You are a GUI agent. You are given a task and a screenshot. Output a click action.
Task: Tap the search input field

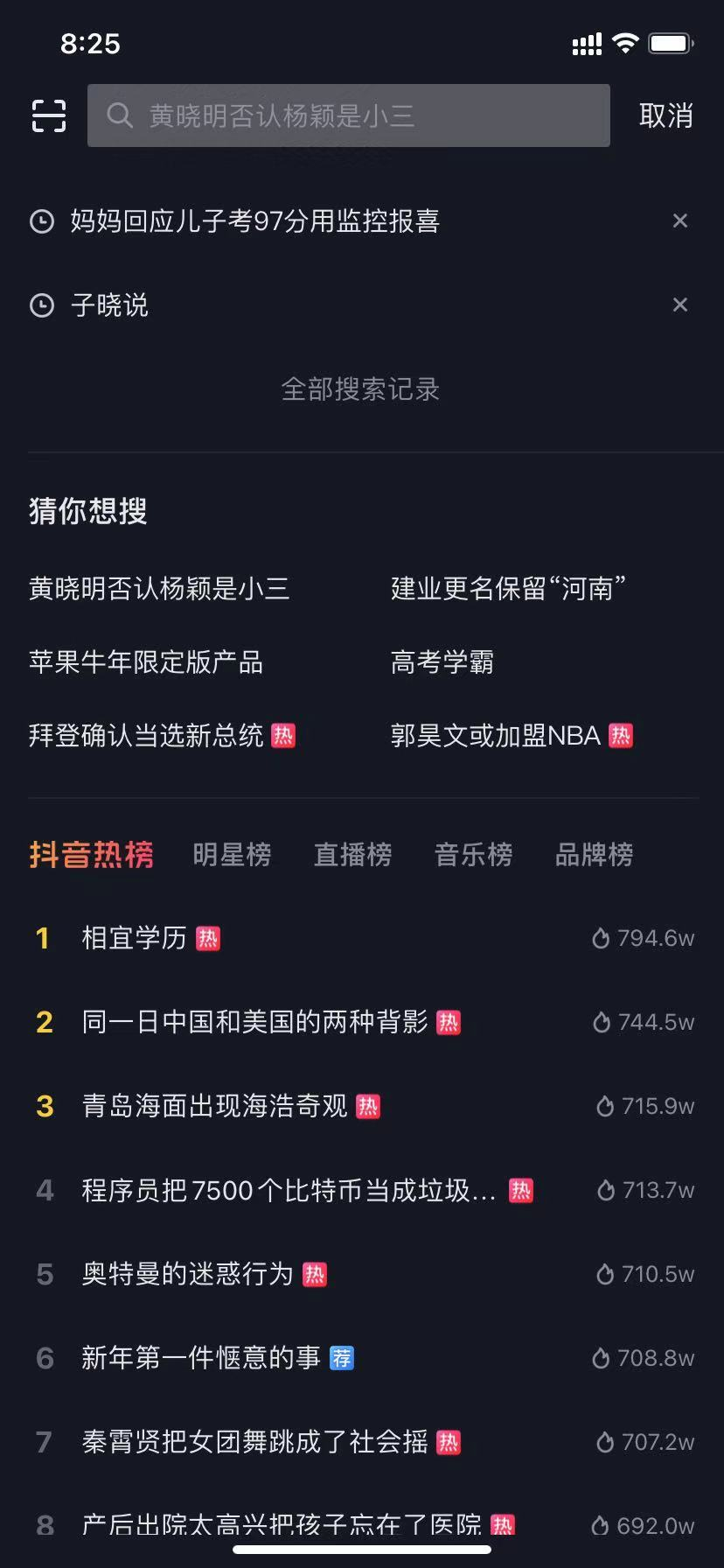pos(348,115)
